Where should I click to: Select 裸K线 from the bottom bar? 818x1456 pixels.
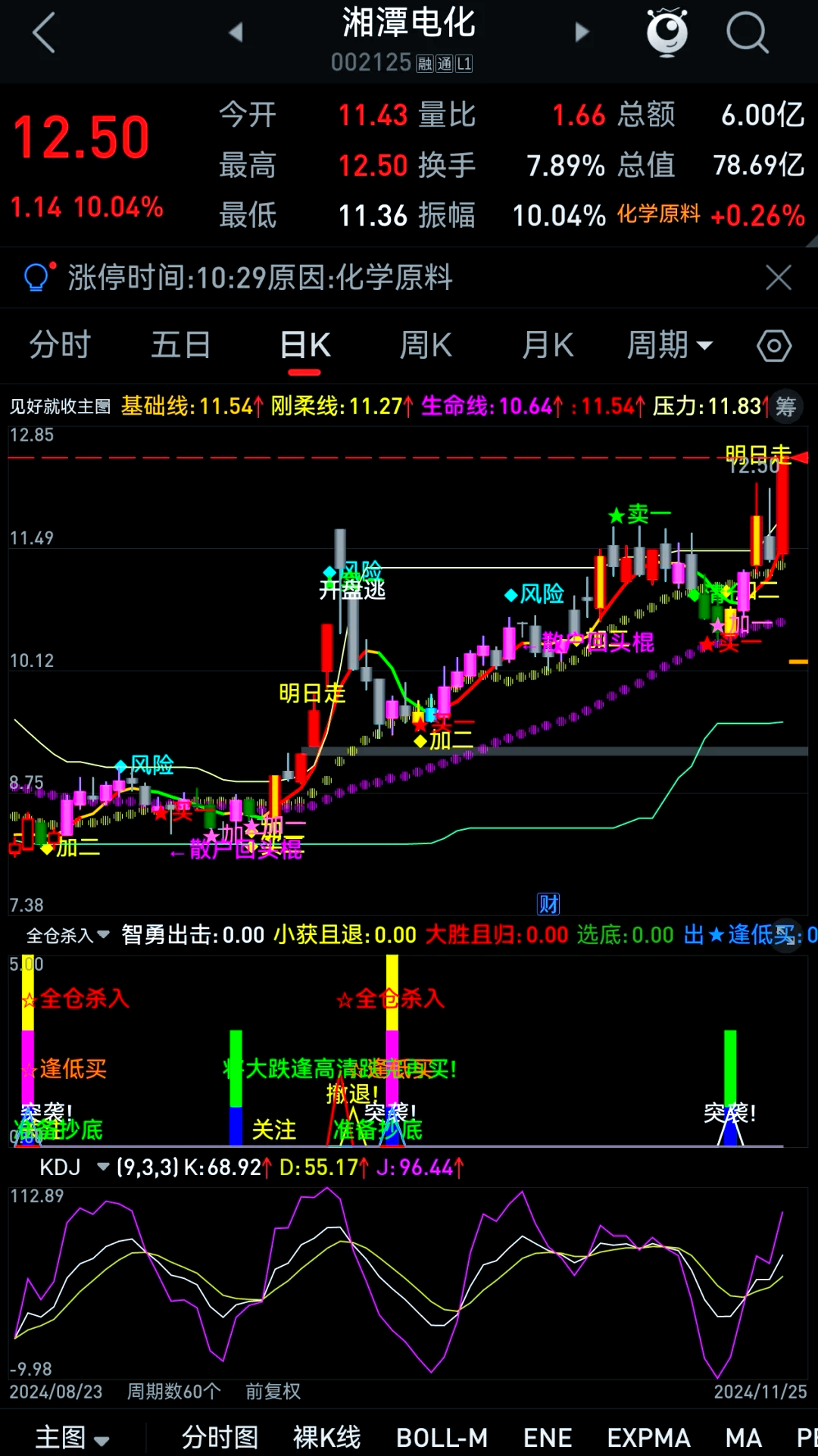point(326,1436)
